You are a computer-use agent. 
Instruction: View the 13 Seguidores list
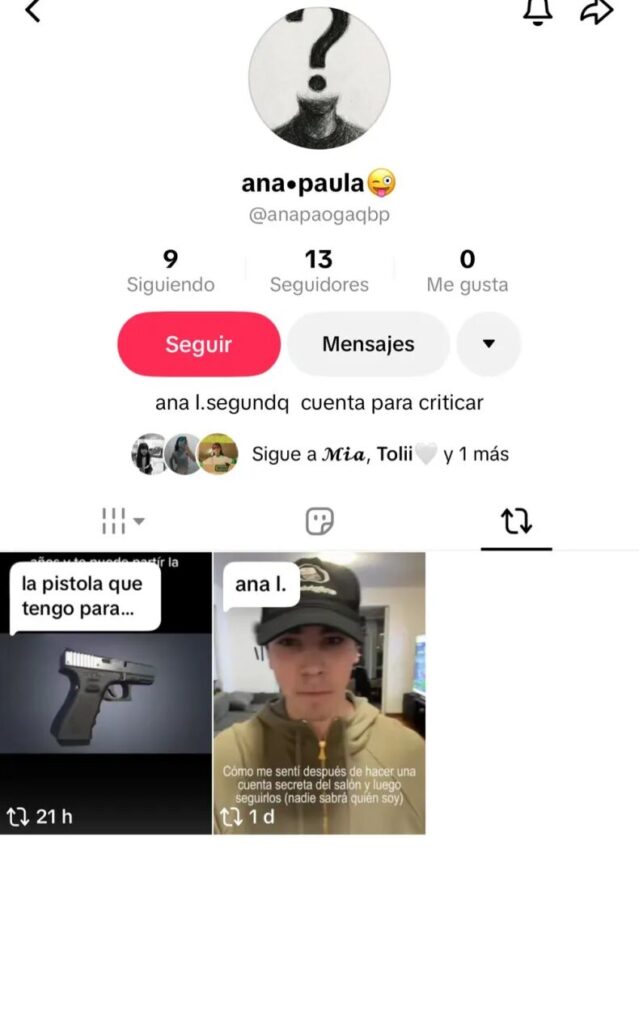point(318,271)
